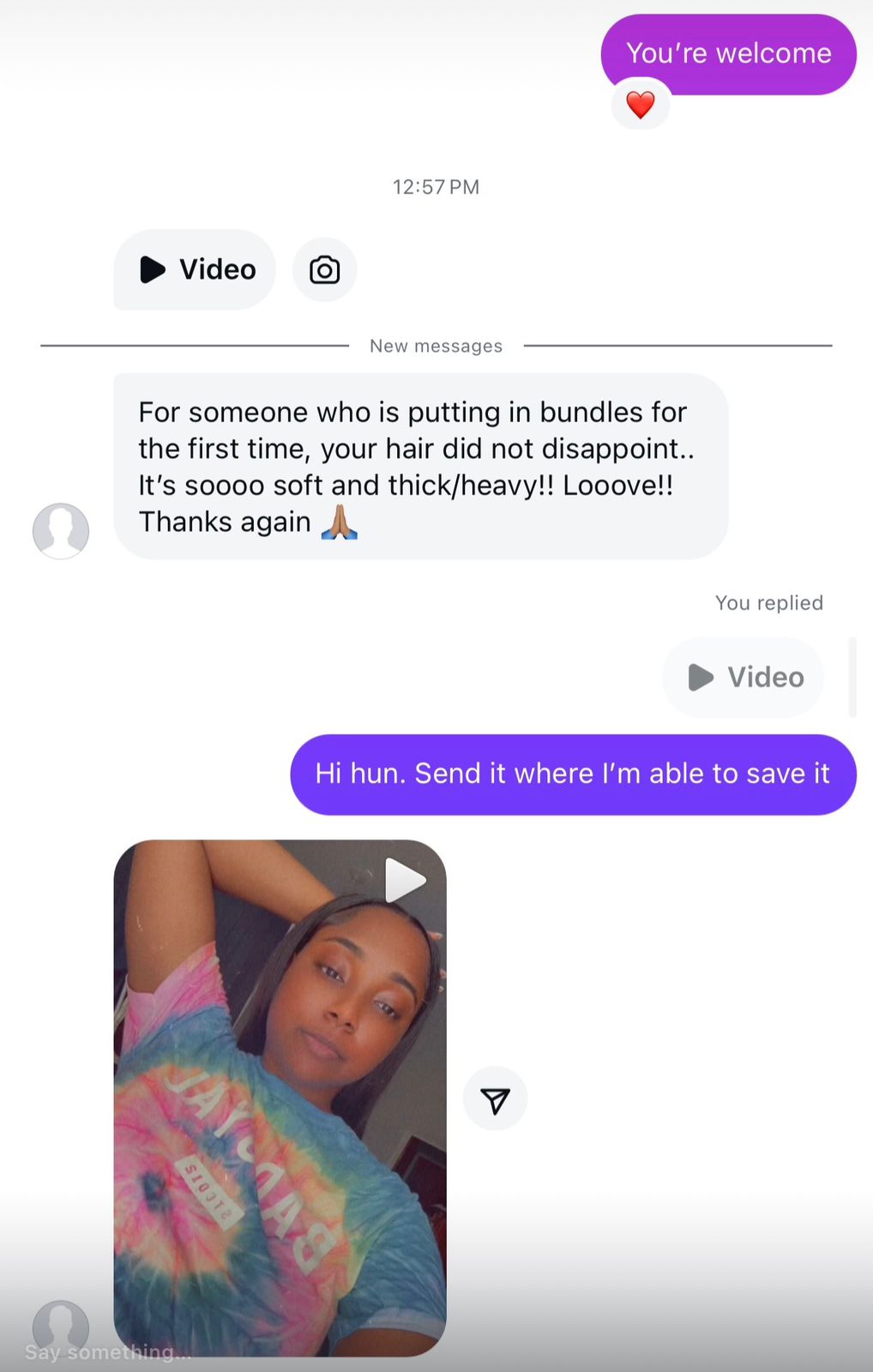
Task: Open the camera icon beside Video
Action: click(x=324, y=270)
